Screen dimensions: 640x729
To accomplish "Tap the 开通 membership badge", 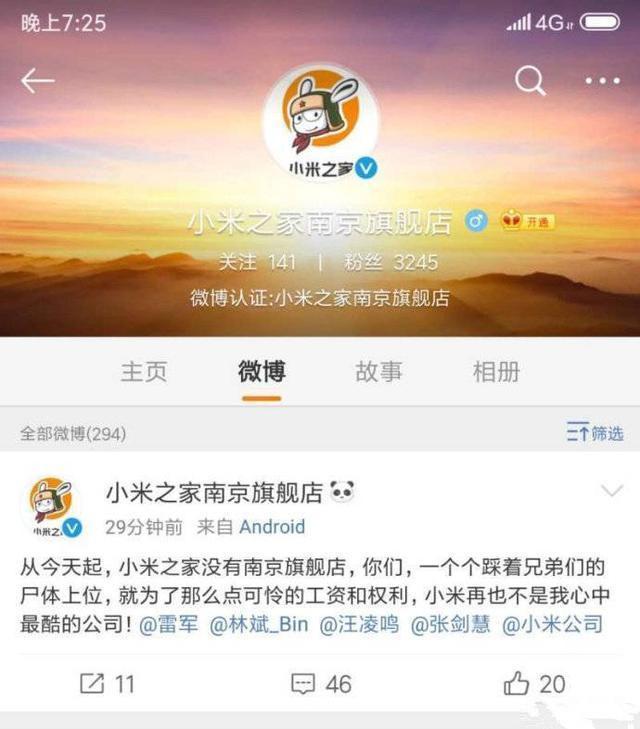I will [x=527, y=222].
